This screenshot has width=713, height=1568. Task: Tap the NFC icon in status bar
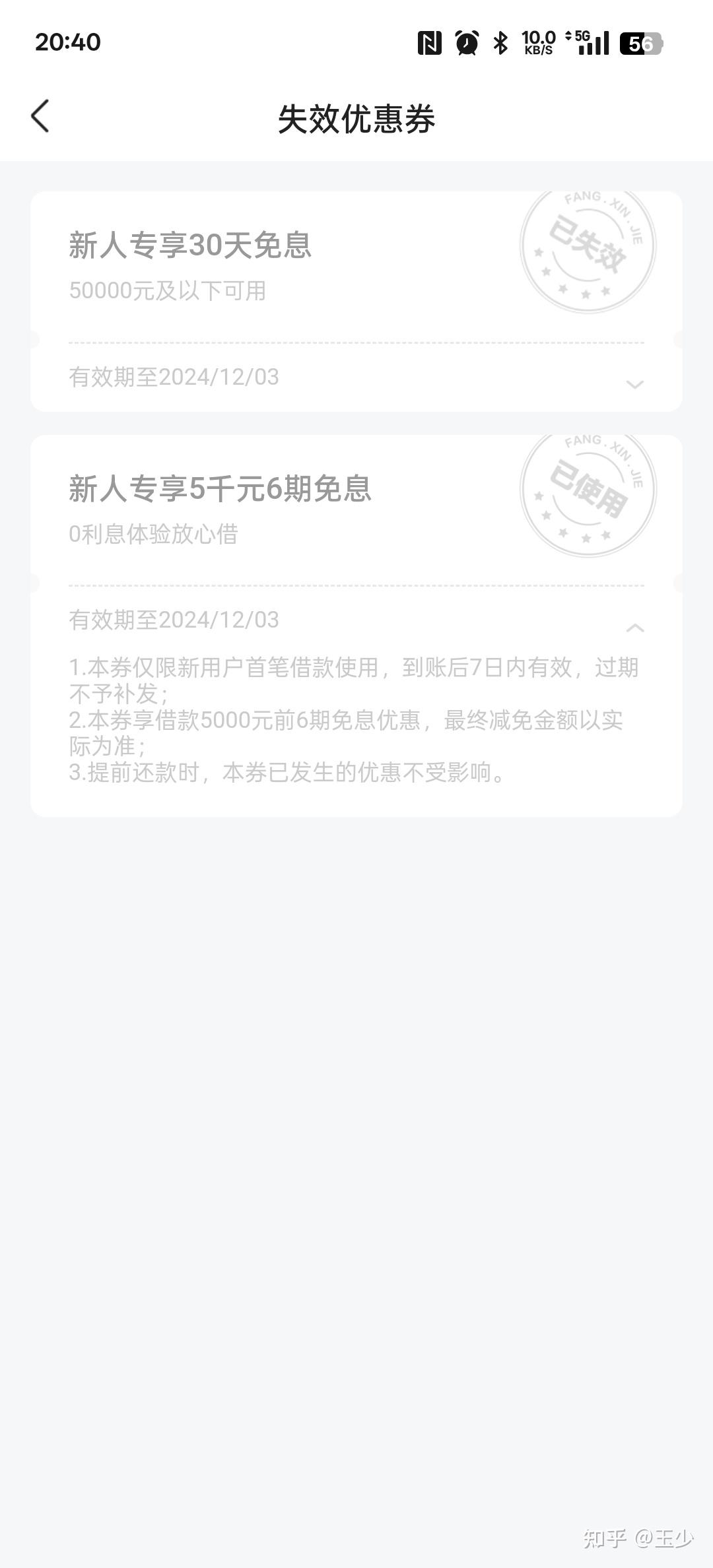coord(430,44)
